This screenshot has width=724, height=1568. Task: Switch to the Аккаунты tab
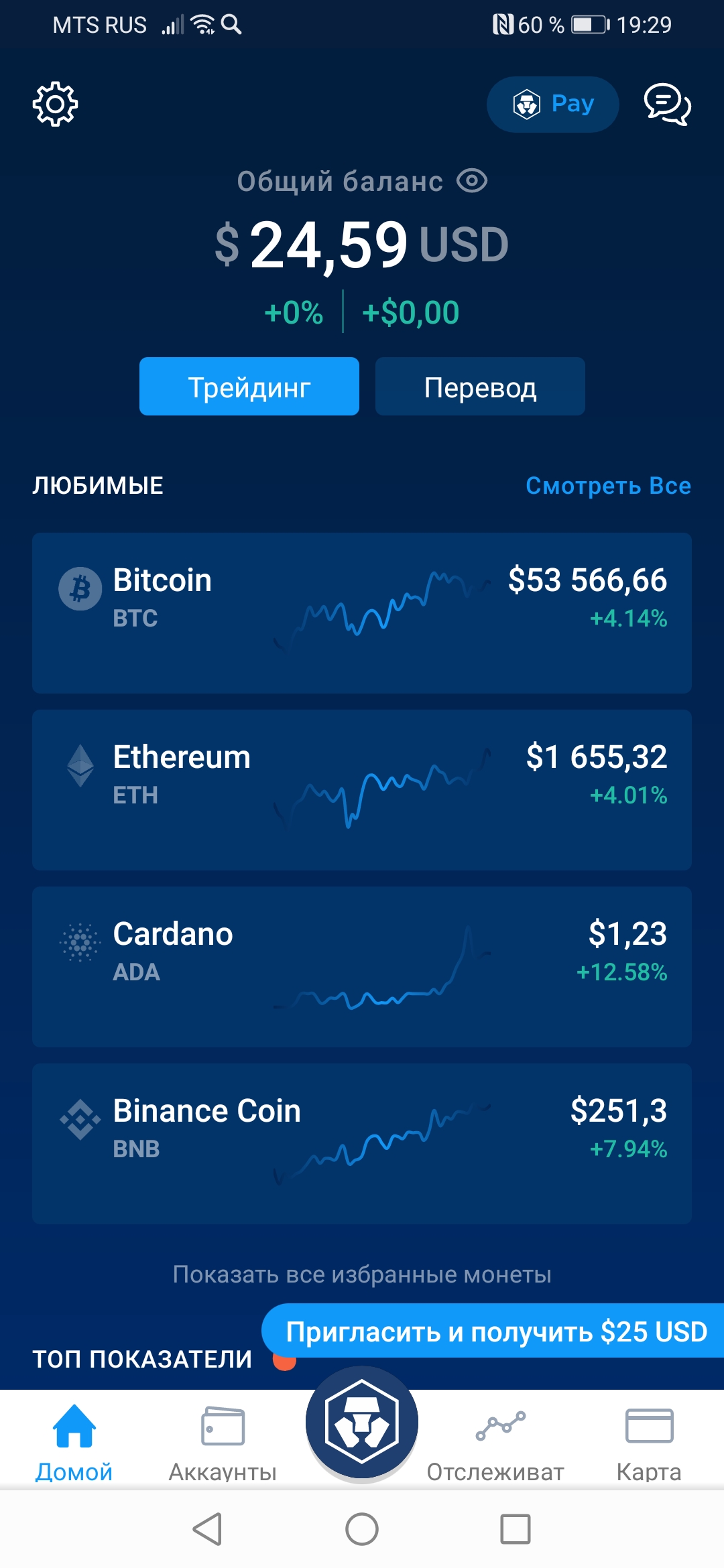[223, 1443]
